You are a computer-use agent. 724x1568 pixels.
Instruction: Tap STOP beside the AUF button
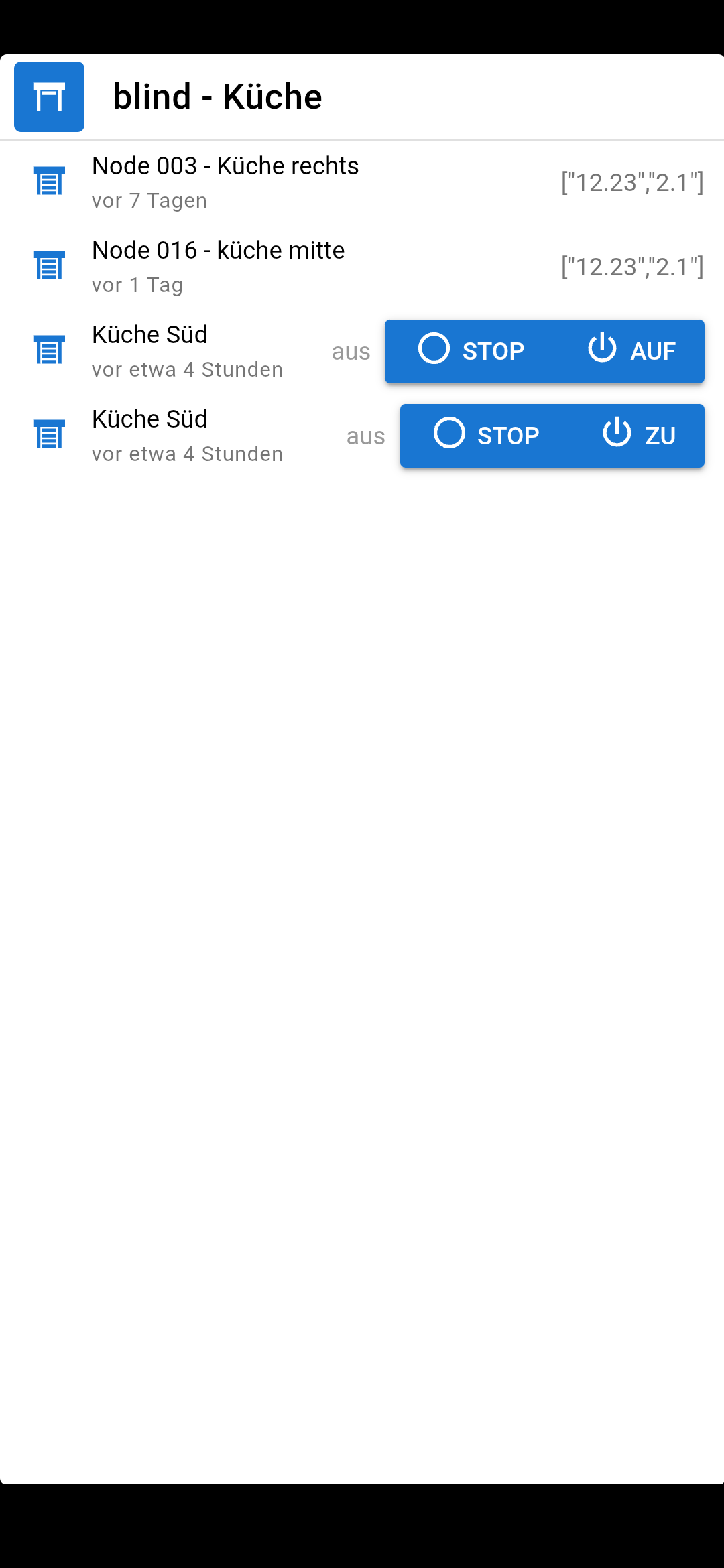tap(470, 351)
